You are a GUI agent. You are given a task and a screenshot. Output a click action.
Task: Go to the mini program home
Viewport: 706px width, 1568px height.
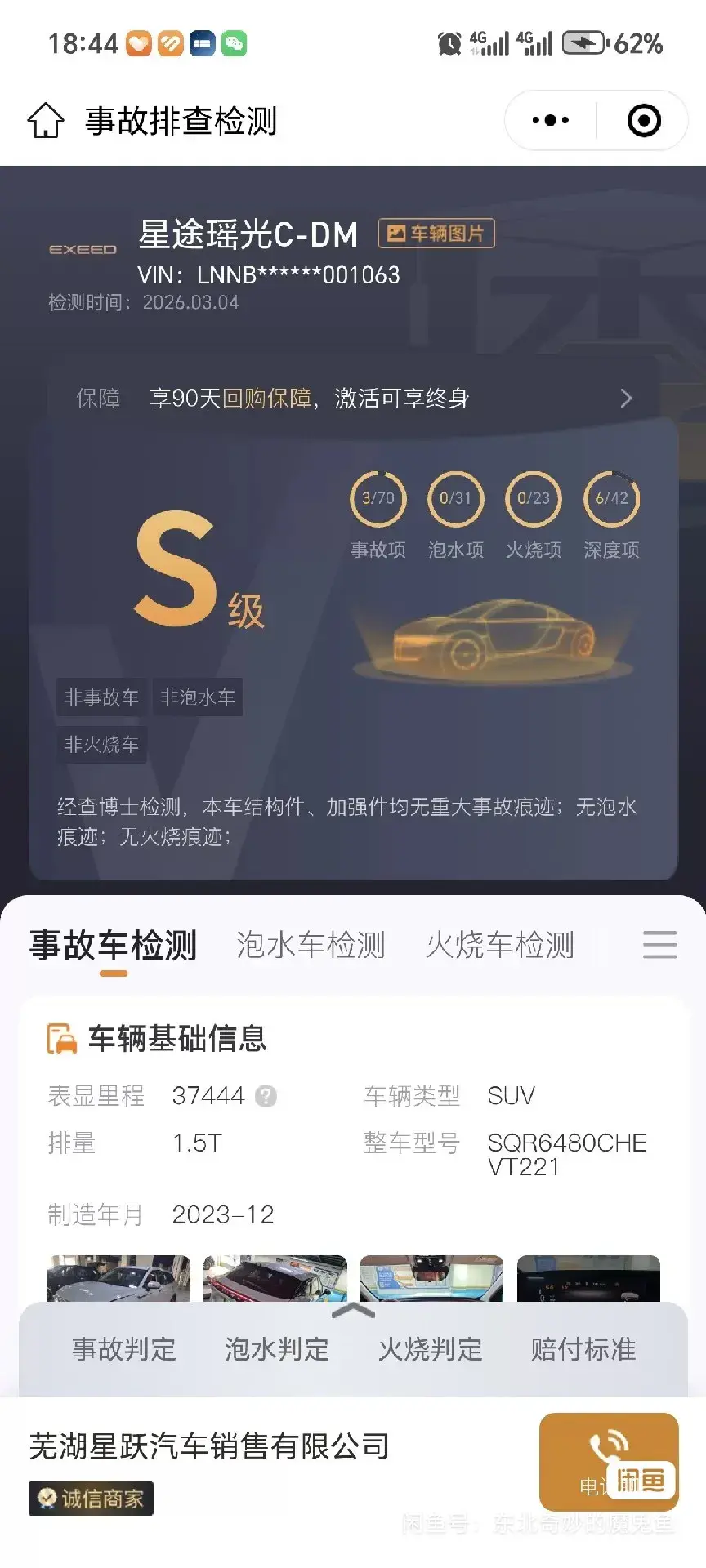pos(46,121)
